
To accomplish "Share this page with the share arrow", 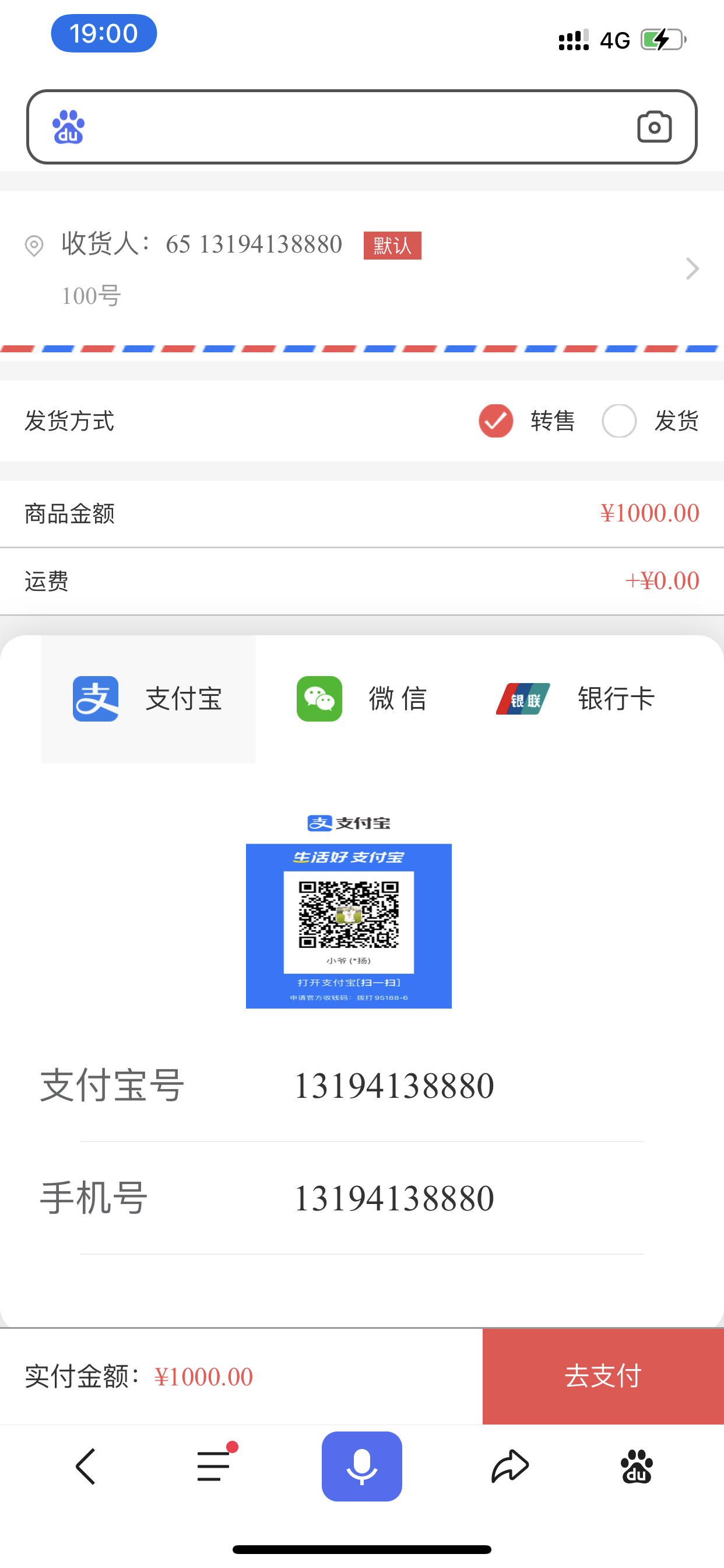I will 510,1466.
